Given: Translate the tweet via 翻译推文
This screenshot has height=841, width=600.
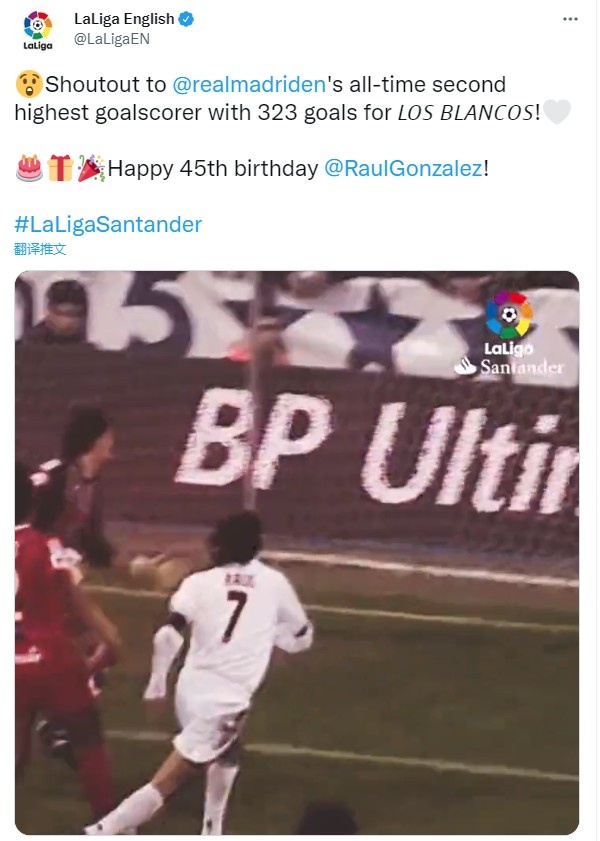Looking at the screenshot, I should [x=40, y=249].
